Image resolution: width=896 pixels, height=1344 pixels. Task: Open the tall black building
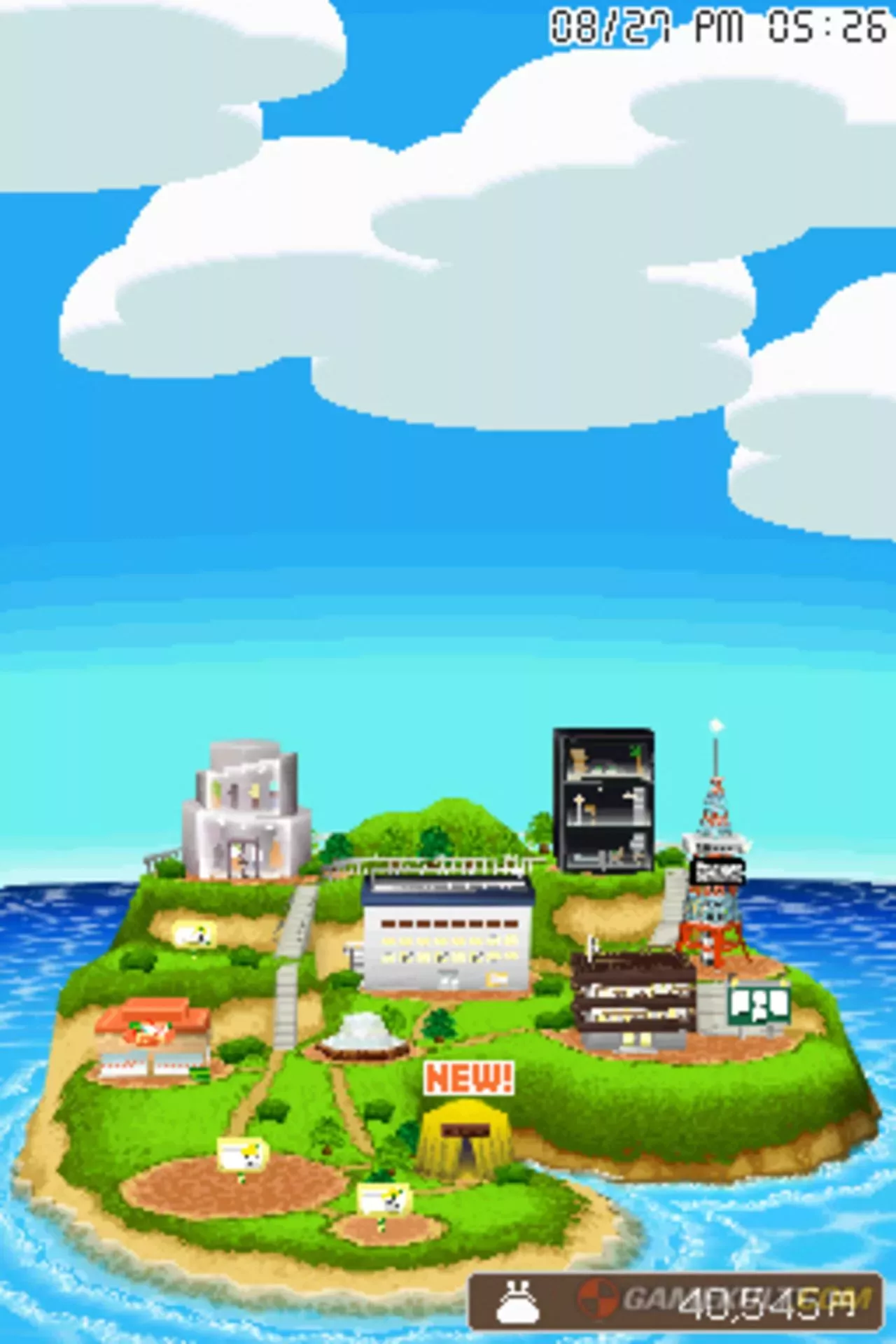tap(603, 800)
